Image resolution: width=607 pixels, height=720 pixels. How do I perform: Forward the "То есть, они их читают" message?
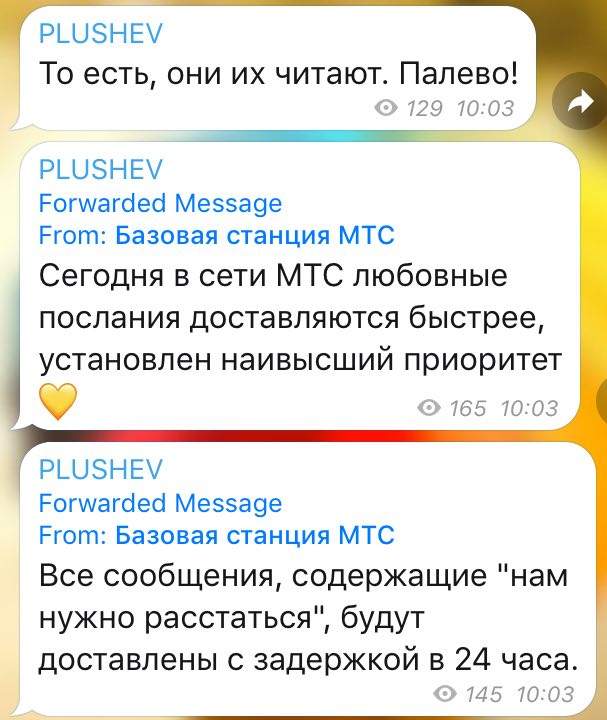[578, 101]
